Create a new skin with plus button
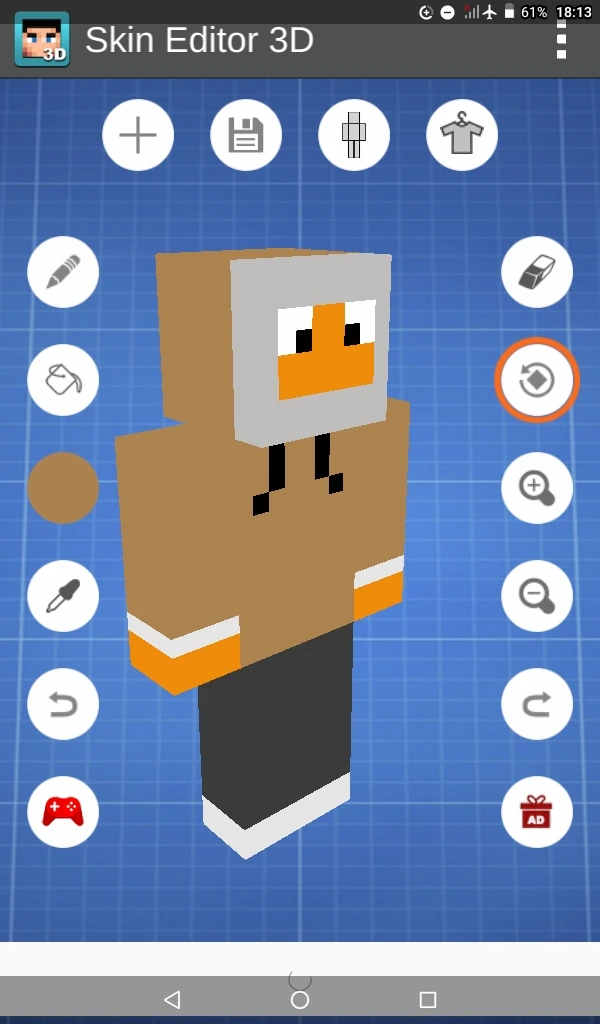Screen dimensions: 600x1024 [138, 135]
